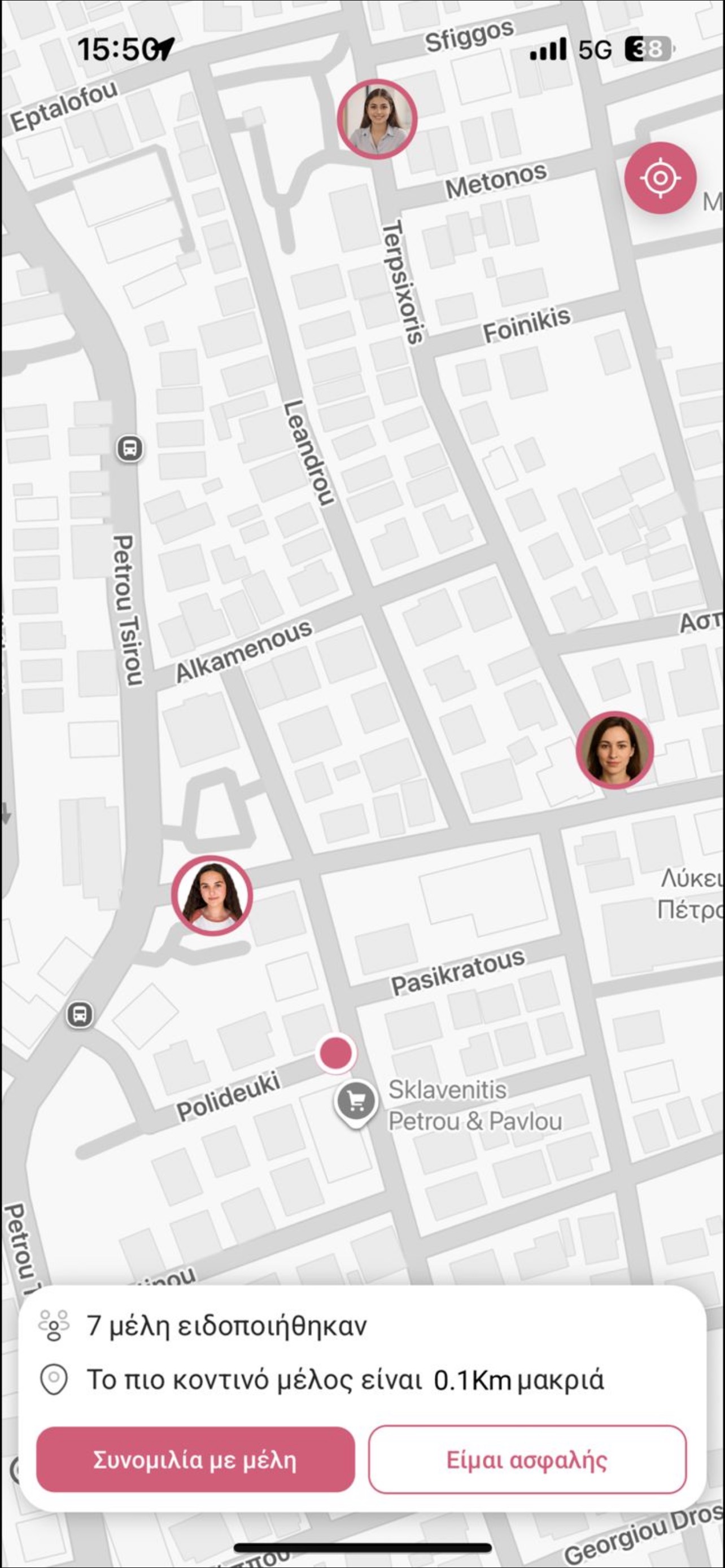Open the Sklavenitis Petrou & Pavlou store pin
Image resolution: width=725 pixels, height=1568 pixels.
pos(356,1101)
